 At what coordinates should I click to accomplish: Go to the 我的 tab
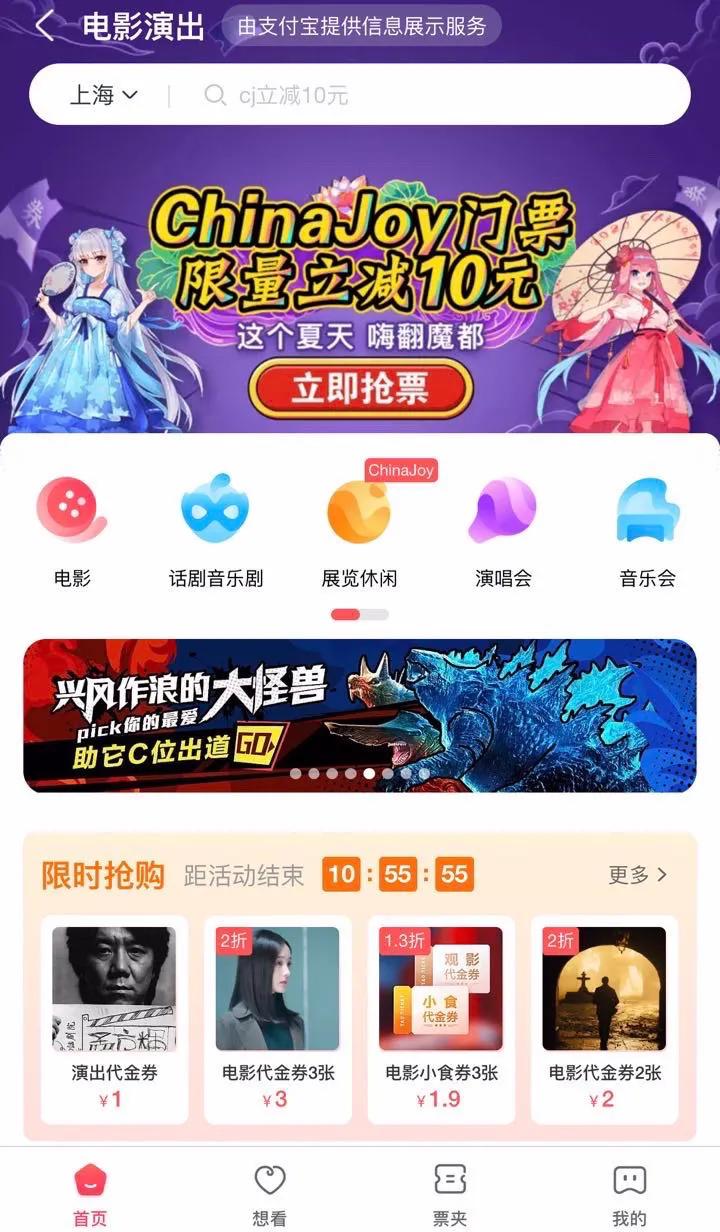tap(629, 1193)
